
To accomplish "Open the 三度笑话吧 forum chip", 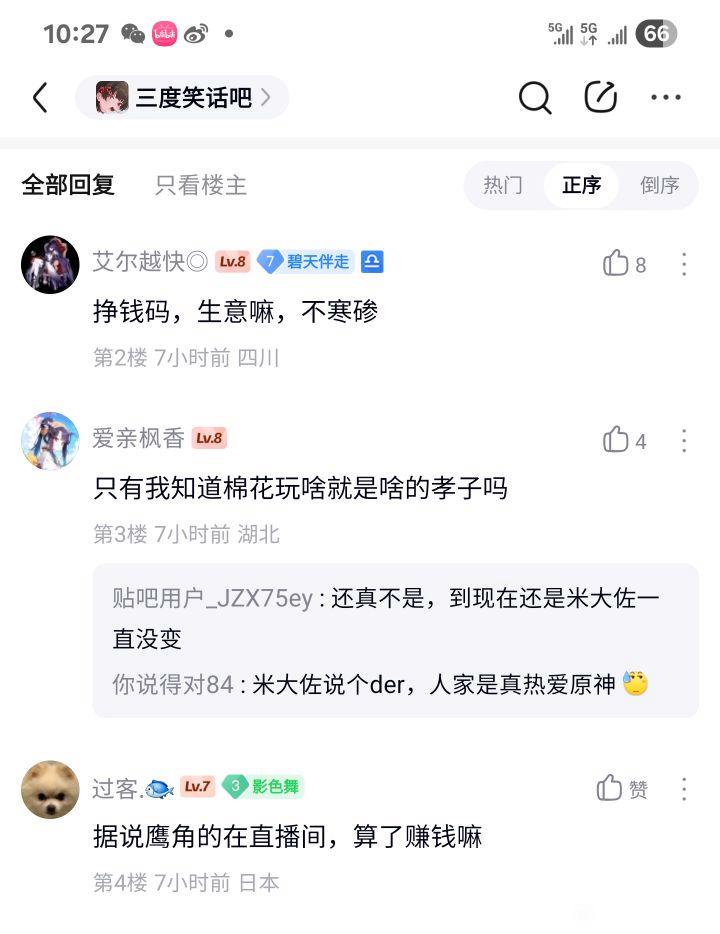I will 182,98.
